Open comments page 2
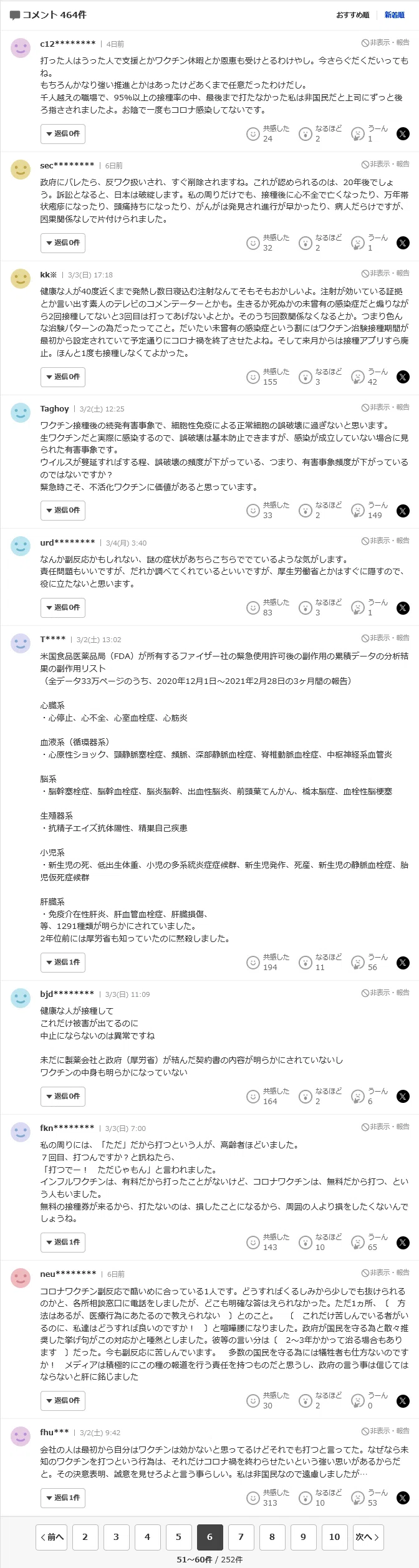The height and width of the screenshot is (1568, 419). click(x=85, y=1537)
